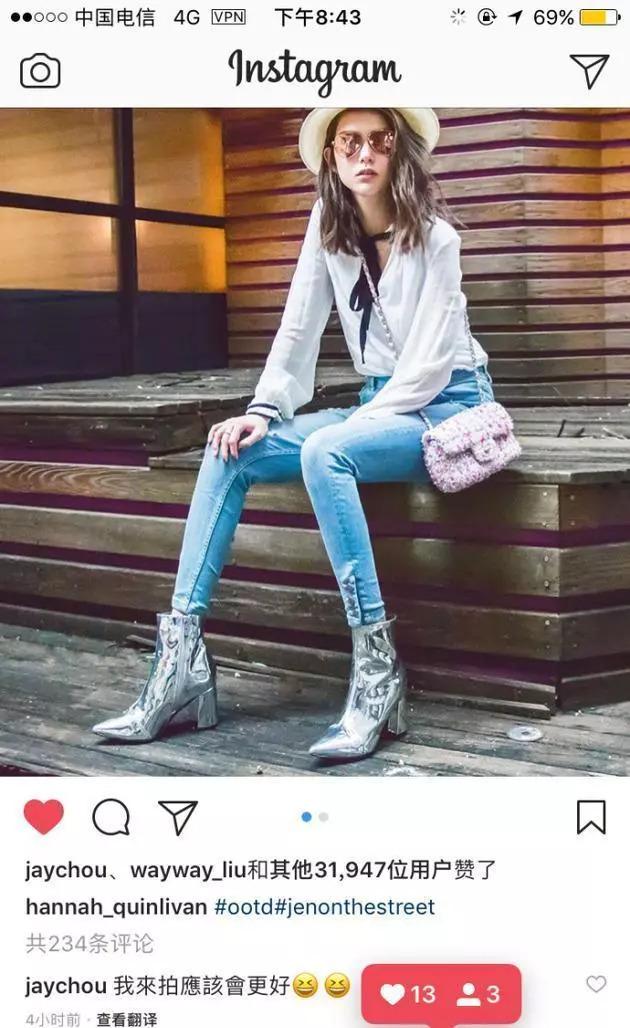Open wayway_liu's profile from the likes line
630x1028 pixels.
pos(188,870)
